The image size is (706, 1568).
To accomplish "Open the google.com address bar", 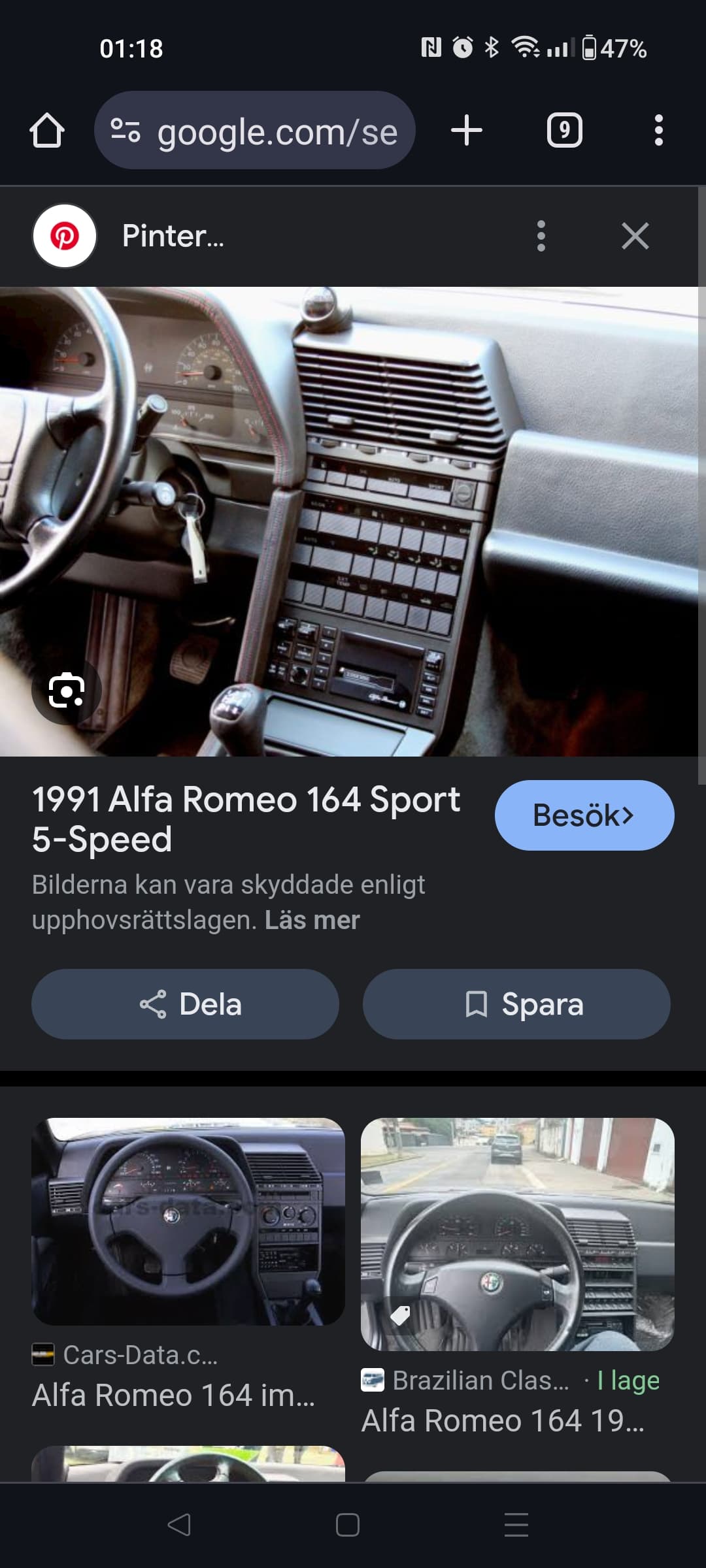I will (255, 131).
